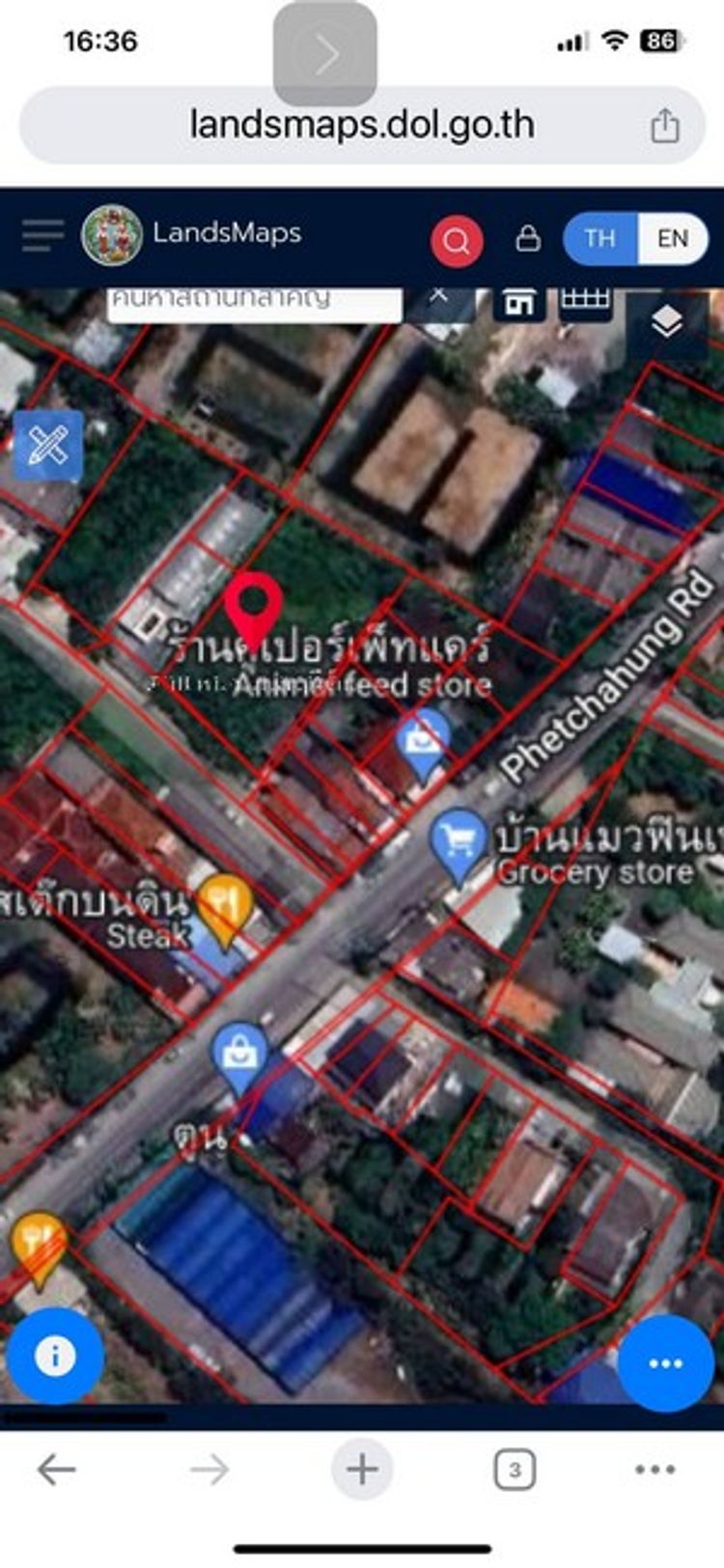
Task: Tap the blue info button
Action: (x=55, y=1356)
